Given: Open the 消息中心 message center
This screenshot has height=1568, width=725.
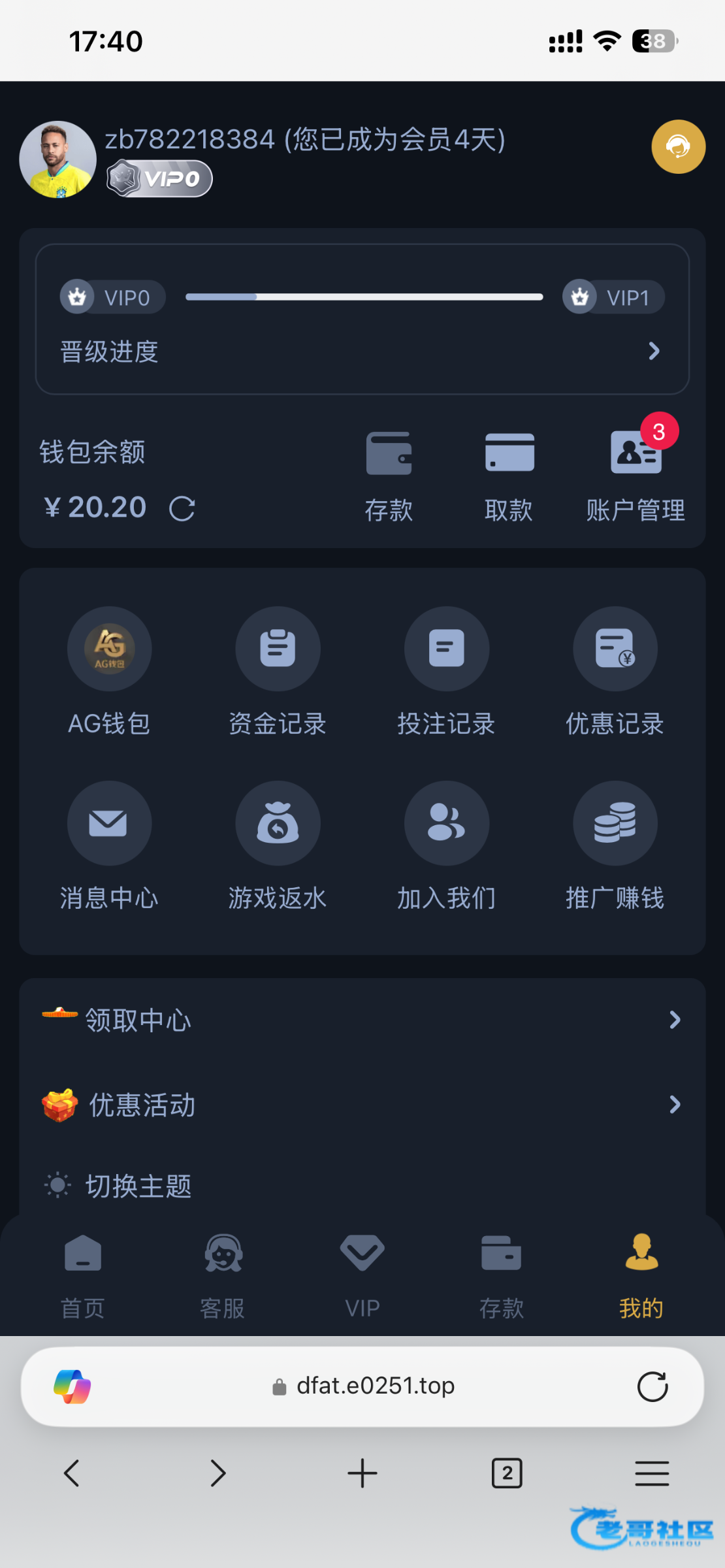Looking at the screenshot, I should (109, 845).
